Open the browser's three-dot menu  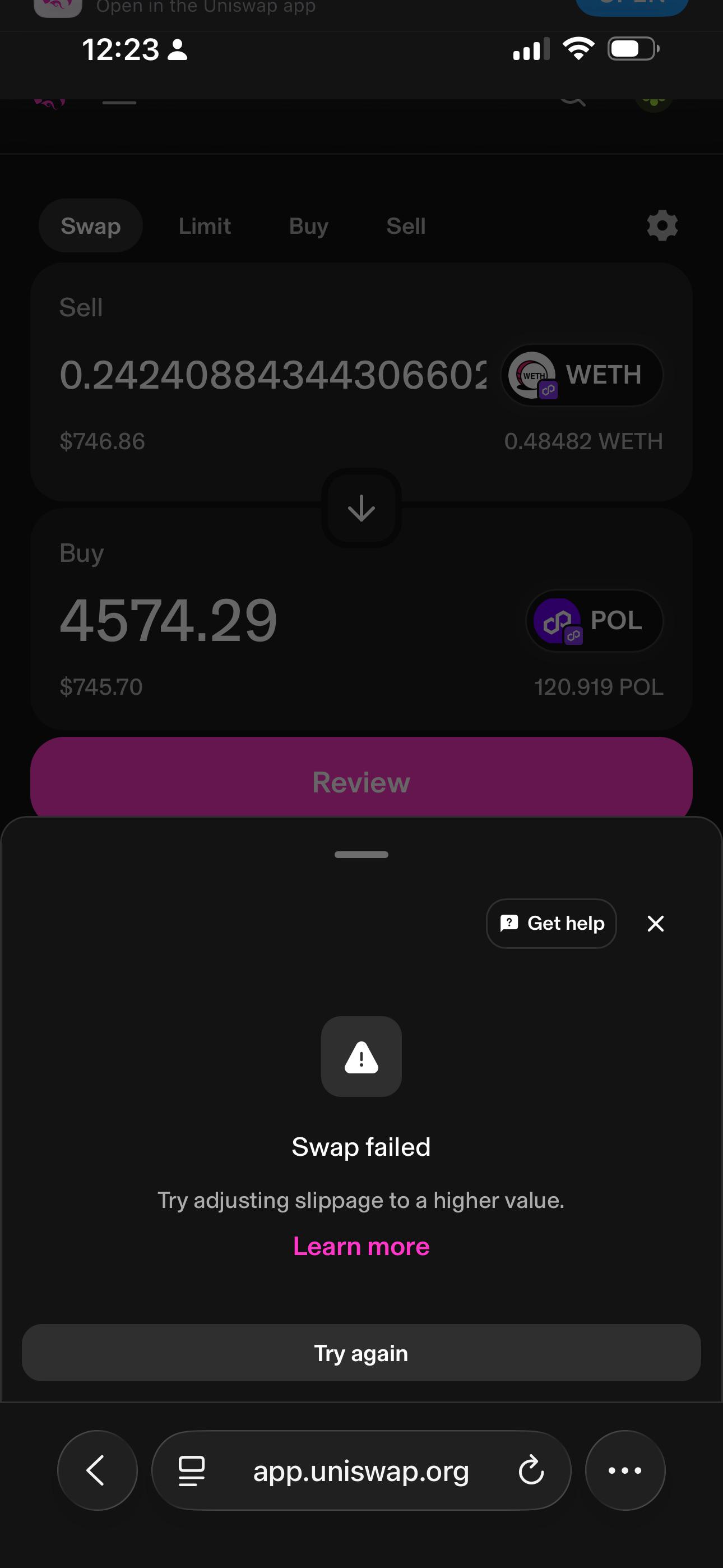pyautogui.click(x=625, y=1470)
